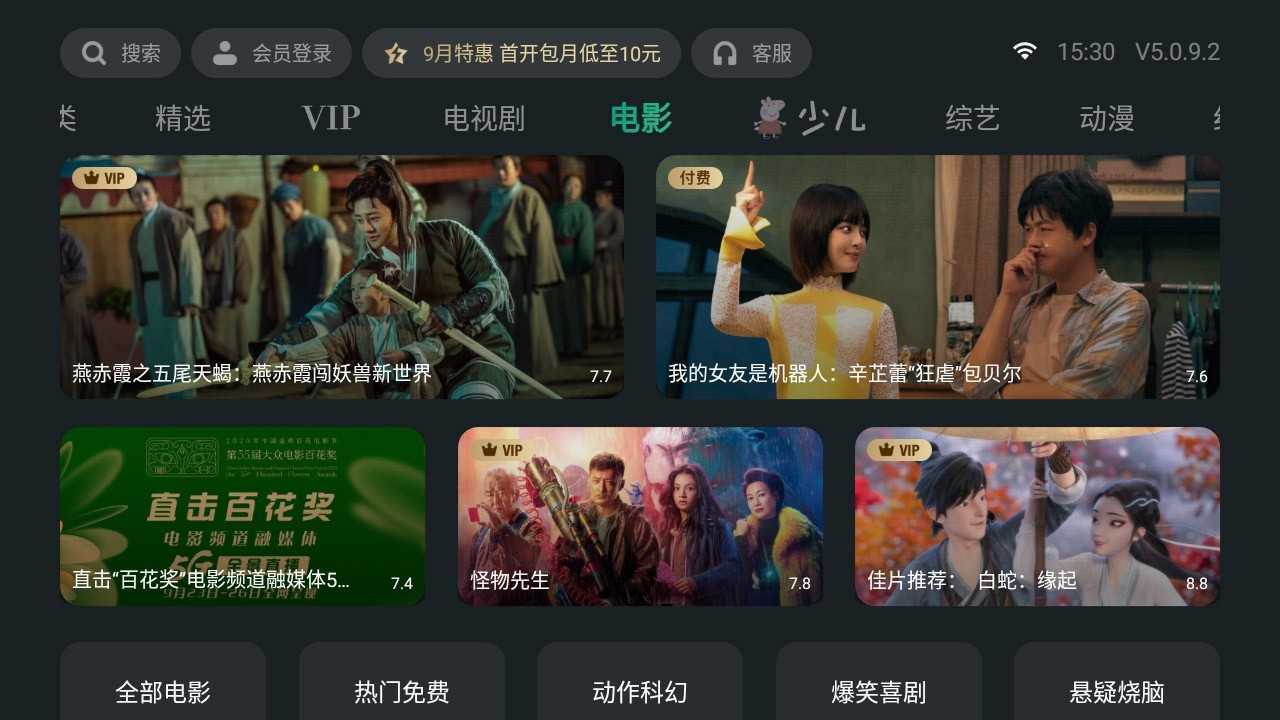Viewport: 1280px width, 720px height.
Task: Watch 怪物先生 movie
Action: tap(640, 516)
